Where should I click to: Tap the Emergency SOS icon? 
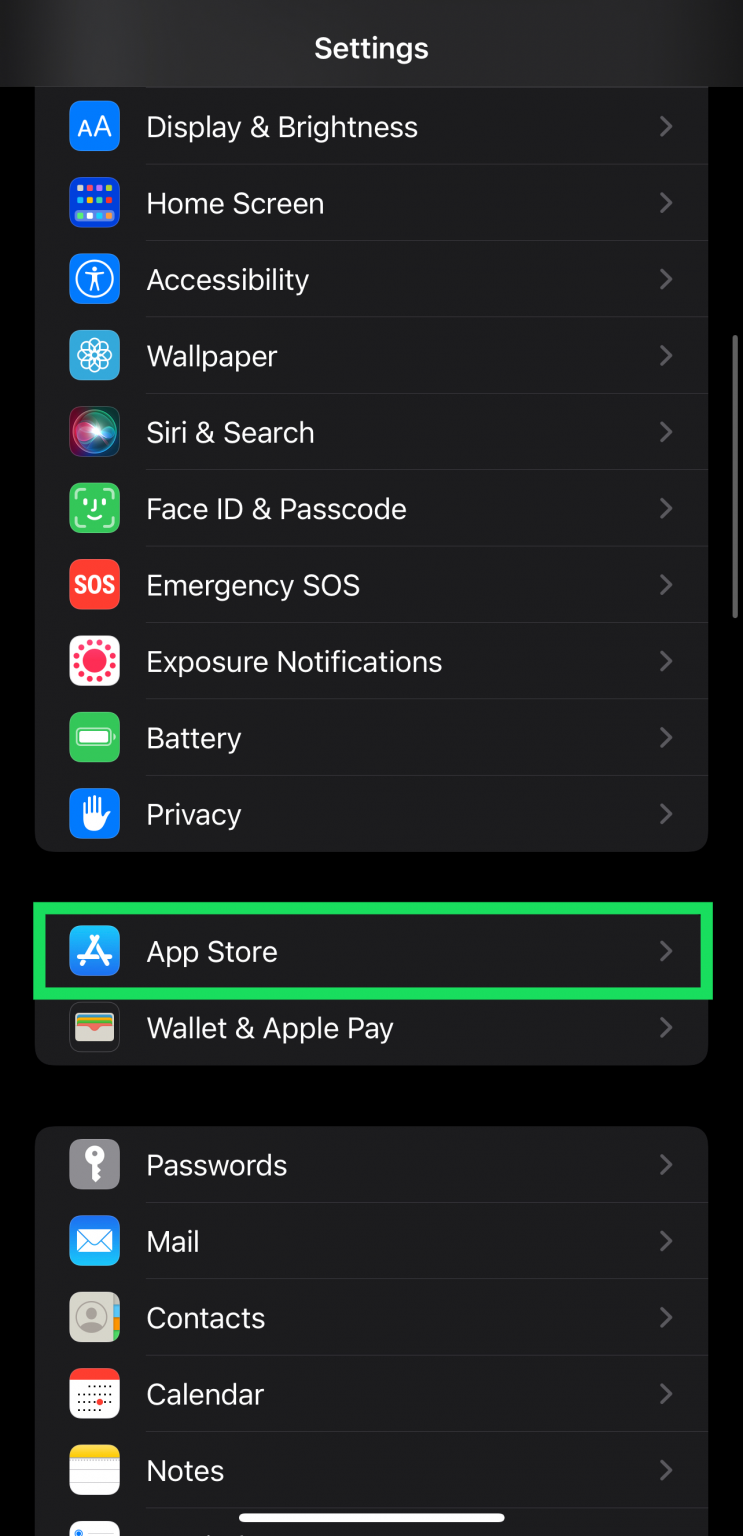94,585
